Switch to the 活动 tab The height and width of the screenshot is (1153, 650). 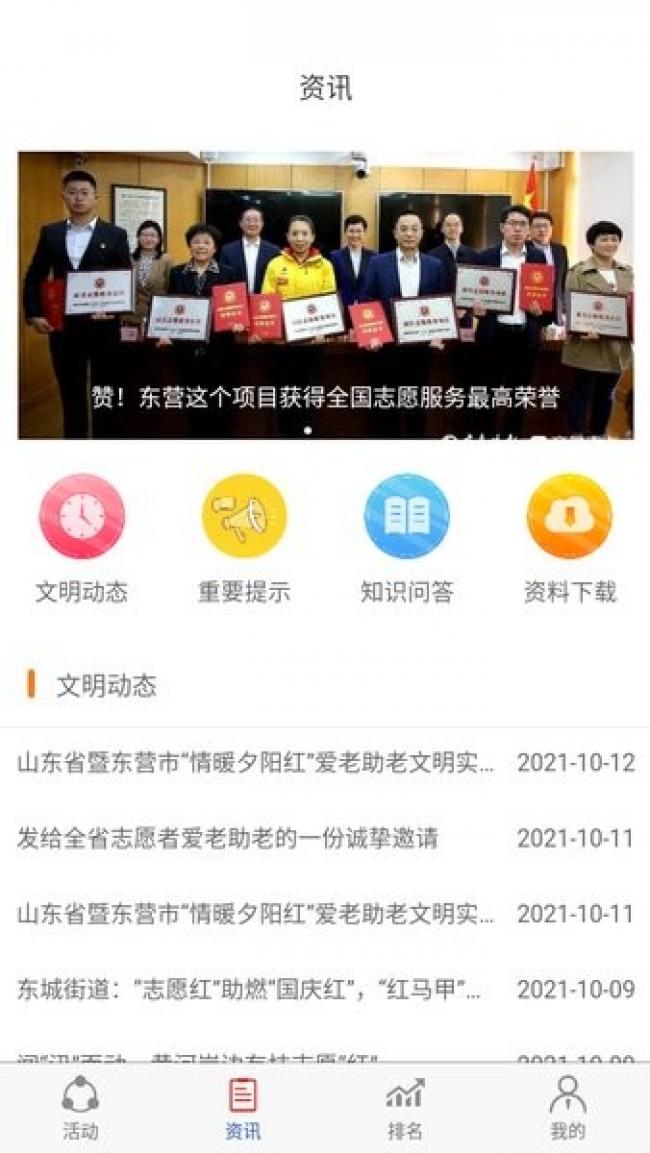80,1108
